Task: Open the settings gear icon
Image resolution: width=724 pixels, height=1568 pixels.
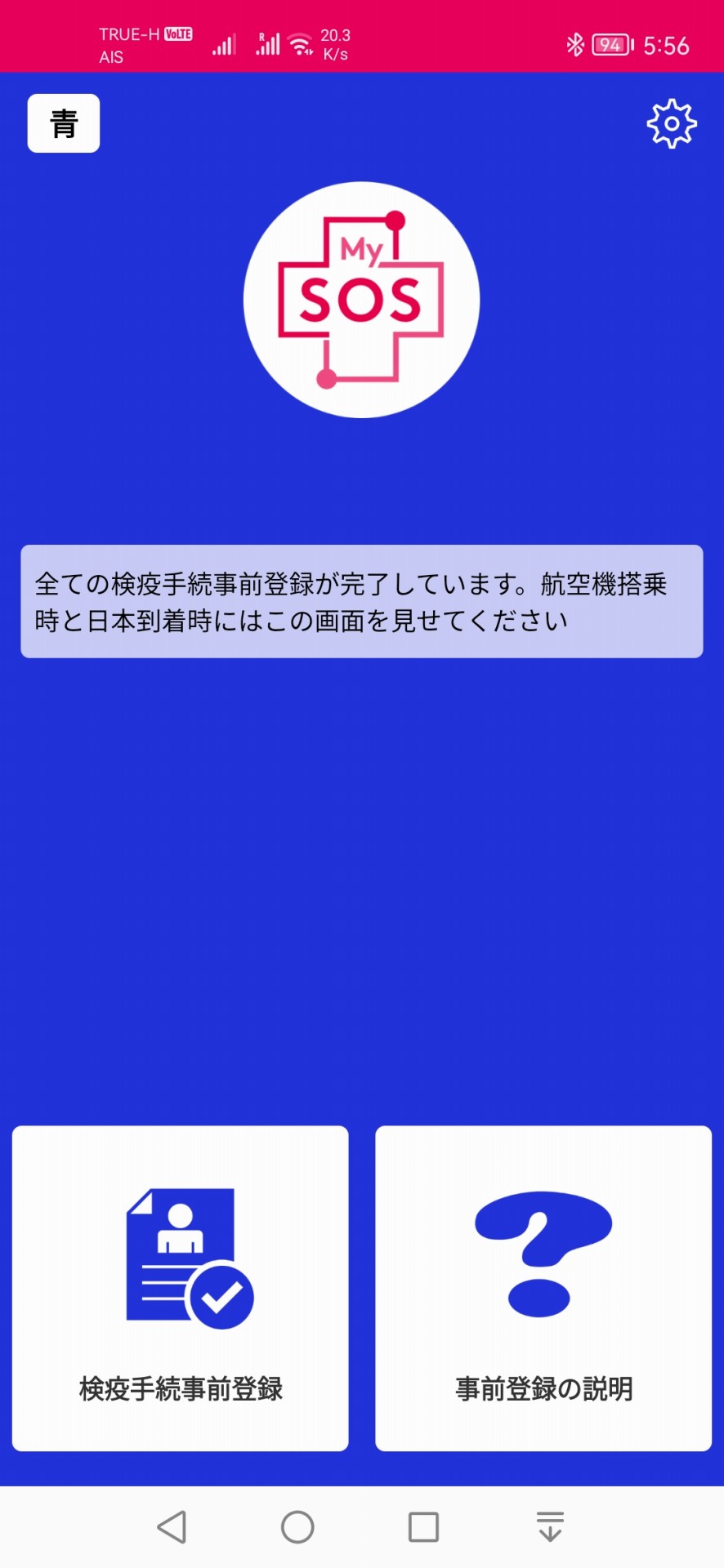Action: coord(671,124)
